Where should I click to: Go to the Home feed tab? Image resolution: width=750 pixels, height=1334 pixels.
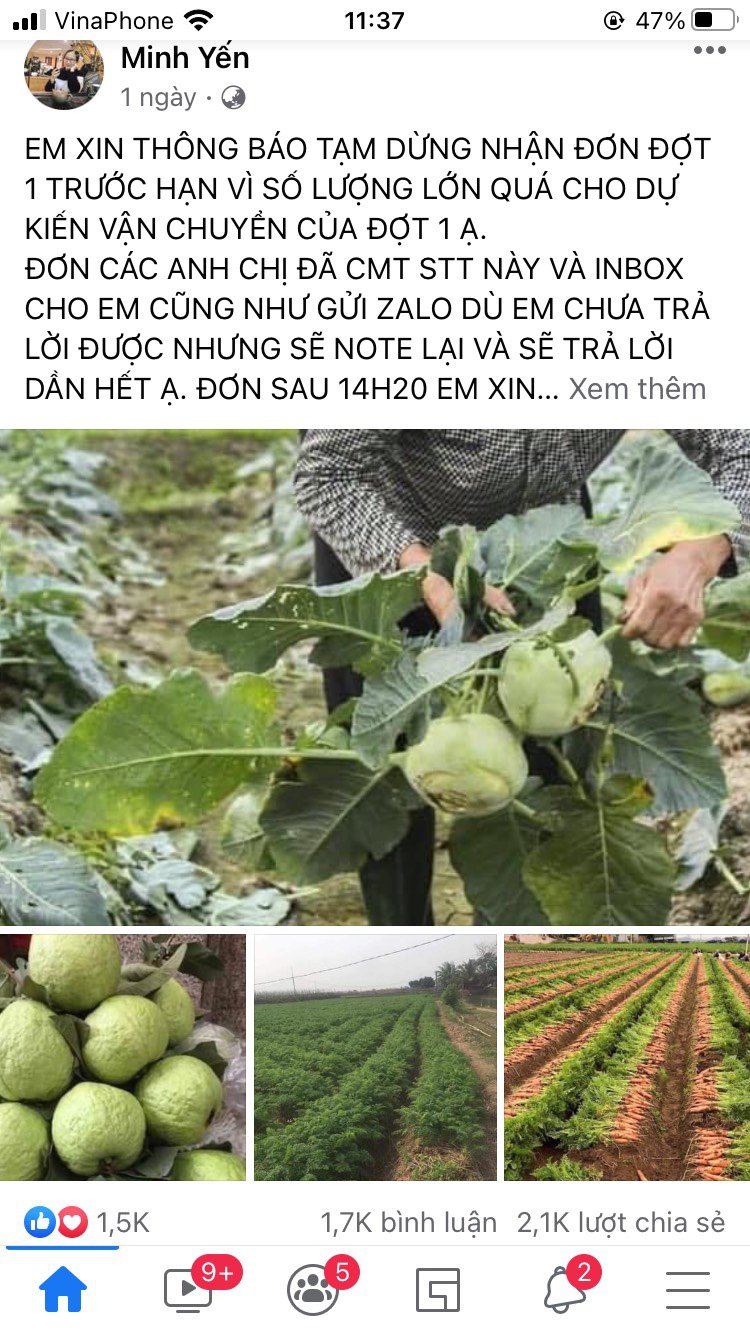tap(63, 1290)
